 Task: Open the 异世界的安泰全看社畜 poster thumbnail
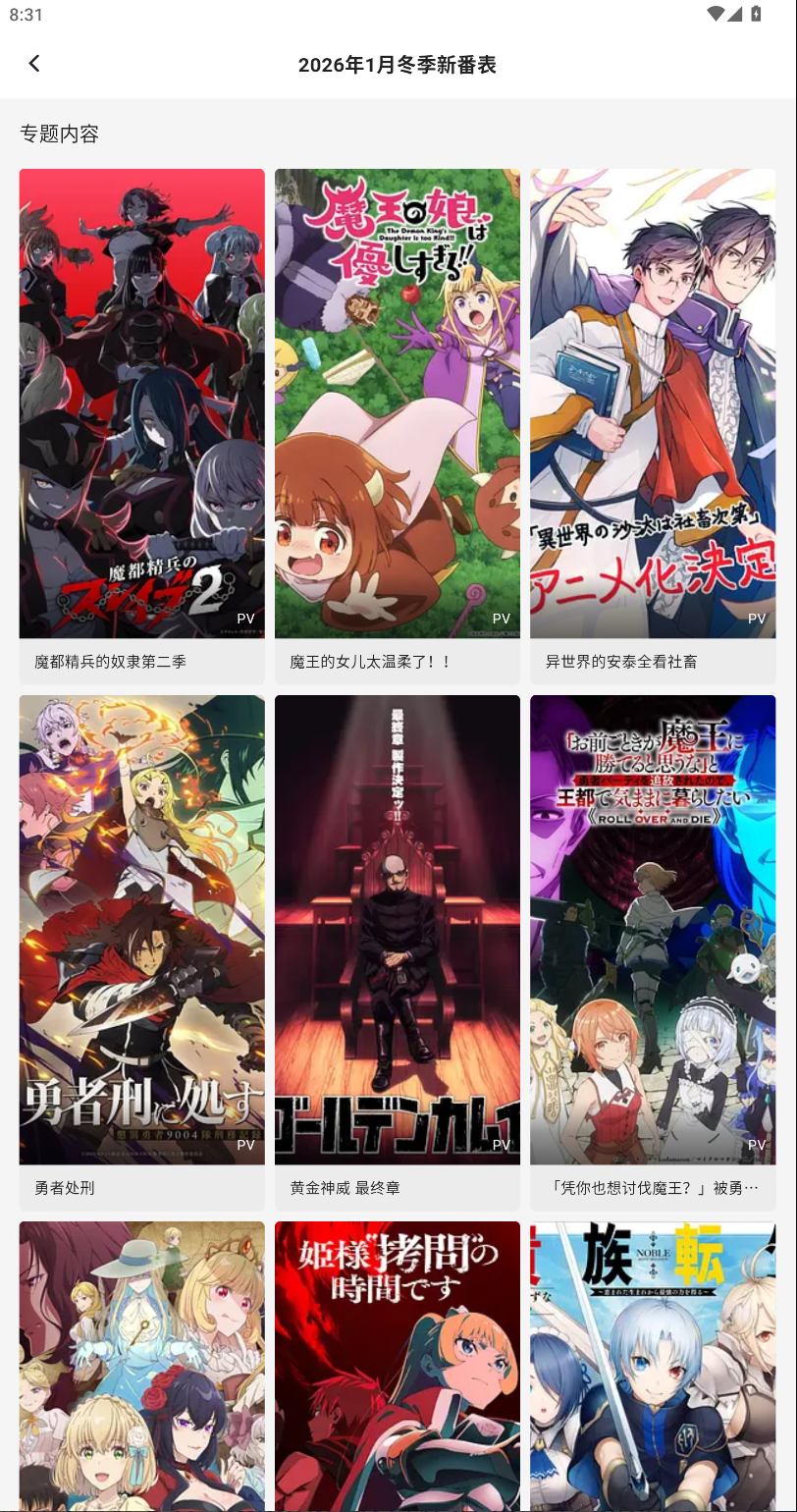[x=653, y=404]
